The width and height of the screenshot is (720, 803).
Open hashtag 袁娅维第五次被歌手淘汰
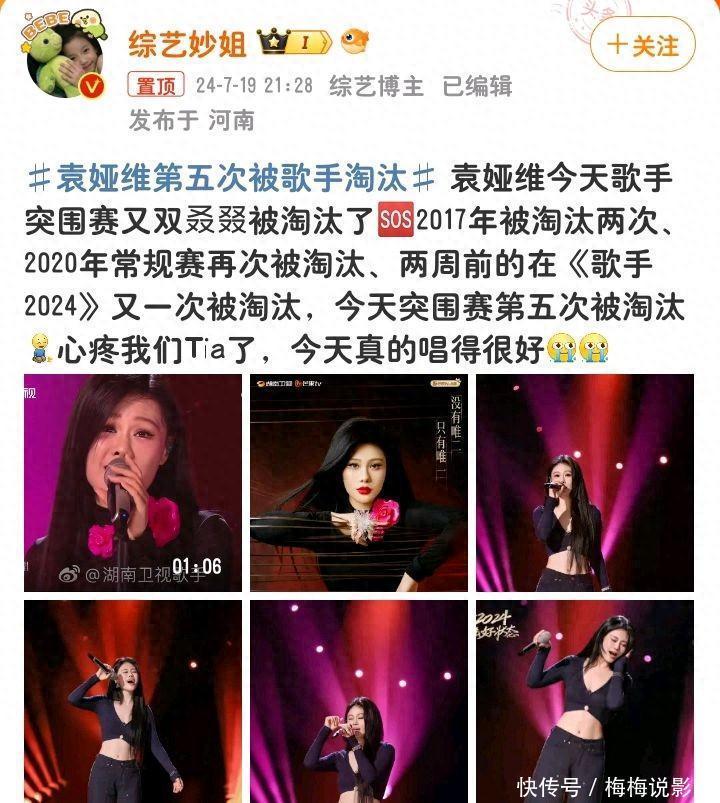tap(231, 180)
